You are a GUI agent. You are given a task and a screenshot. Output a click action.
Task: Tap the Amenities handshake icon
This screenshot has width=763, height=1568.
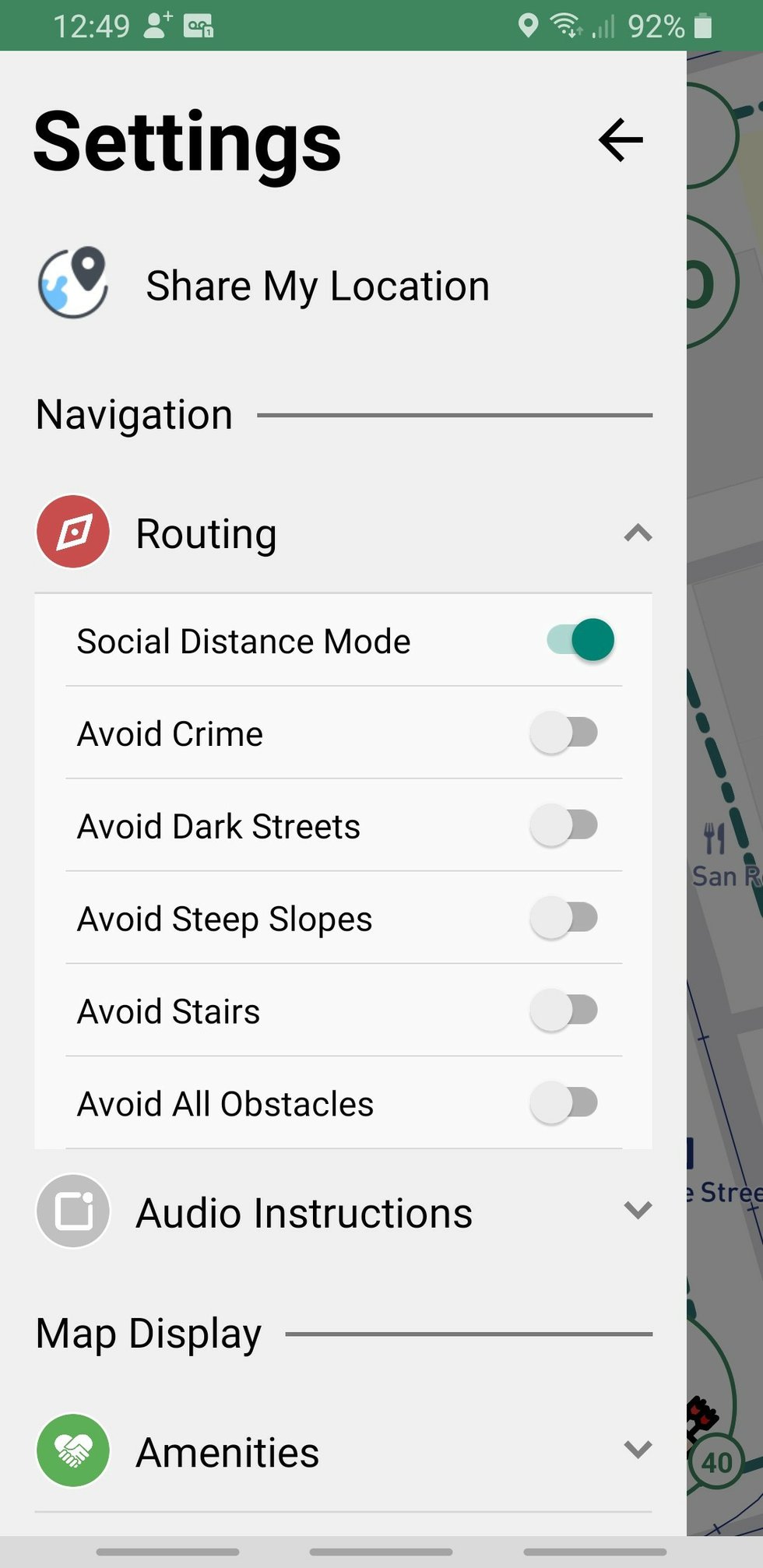72,1451
